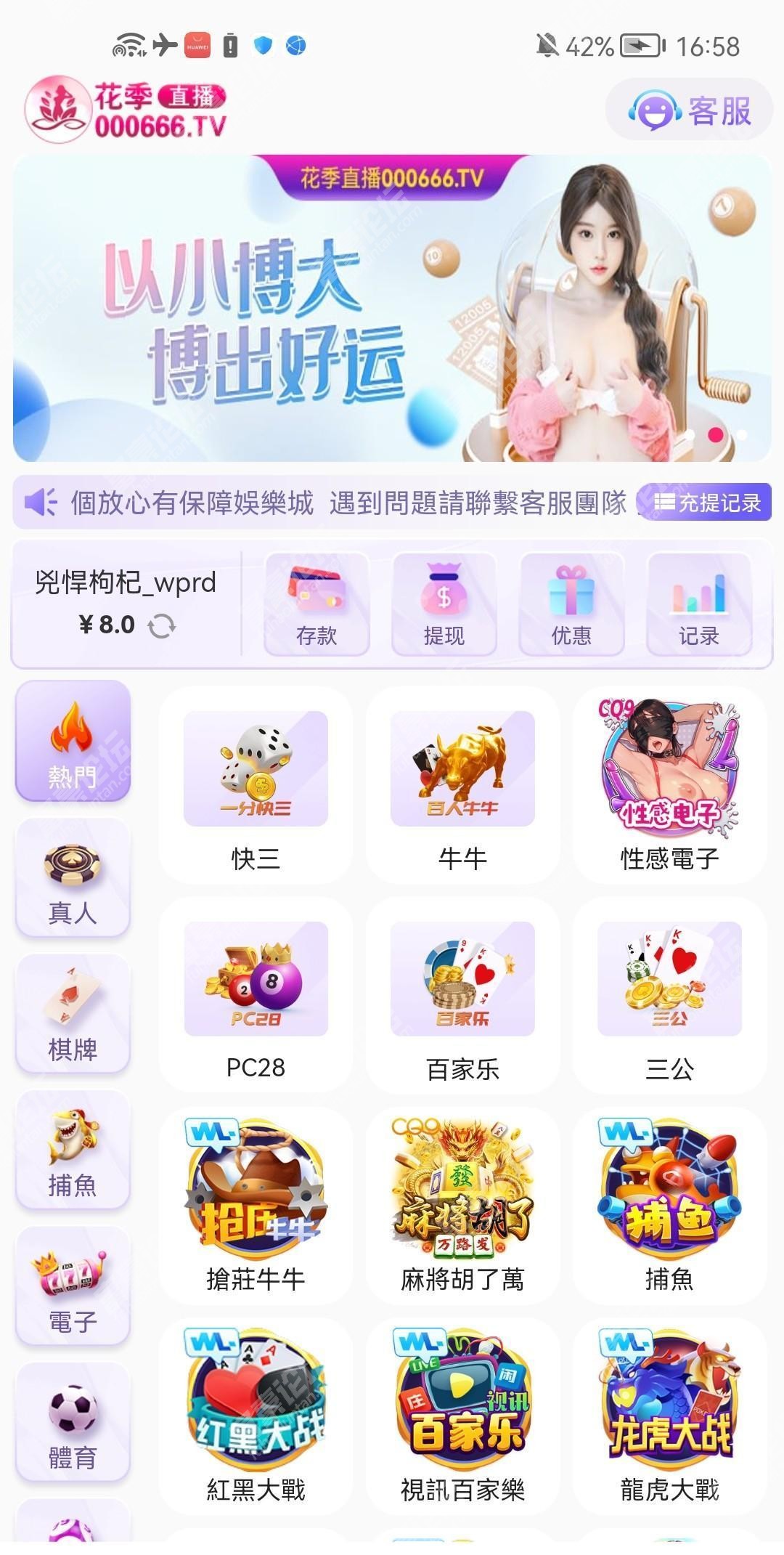Open the 快三 game

[256, 786]
